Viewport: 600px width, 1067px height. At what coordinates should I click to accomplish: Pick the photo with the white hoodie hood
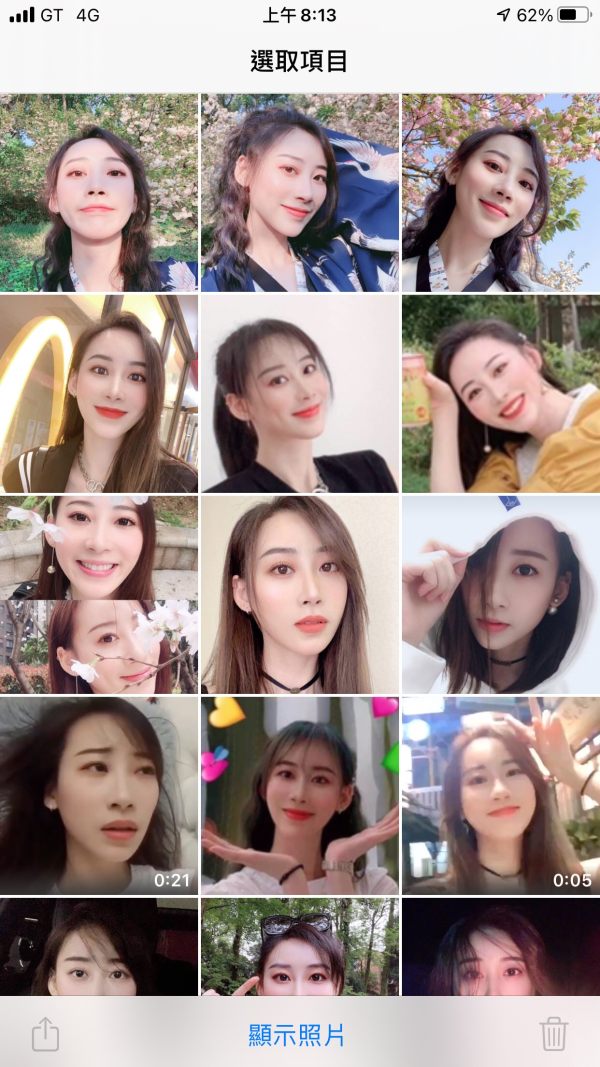coord(501,595)
